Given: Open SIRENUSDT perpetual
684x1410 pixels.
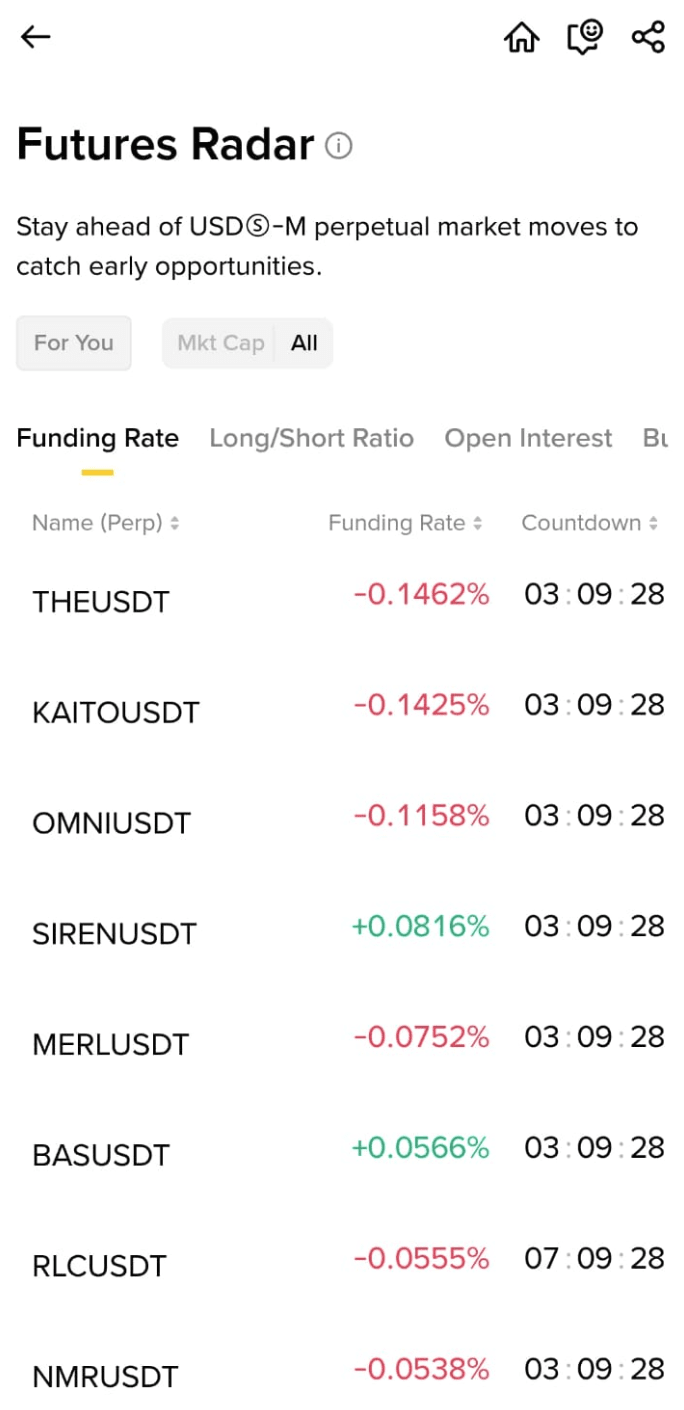Looking at the screenshot, I should tap(114, 934).
